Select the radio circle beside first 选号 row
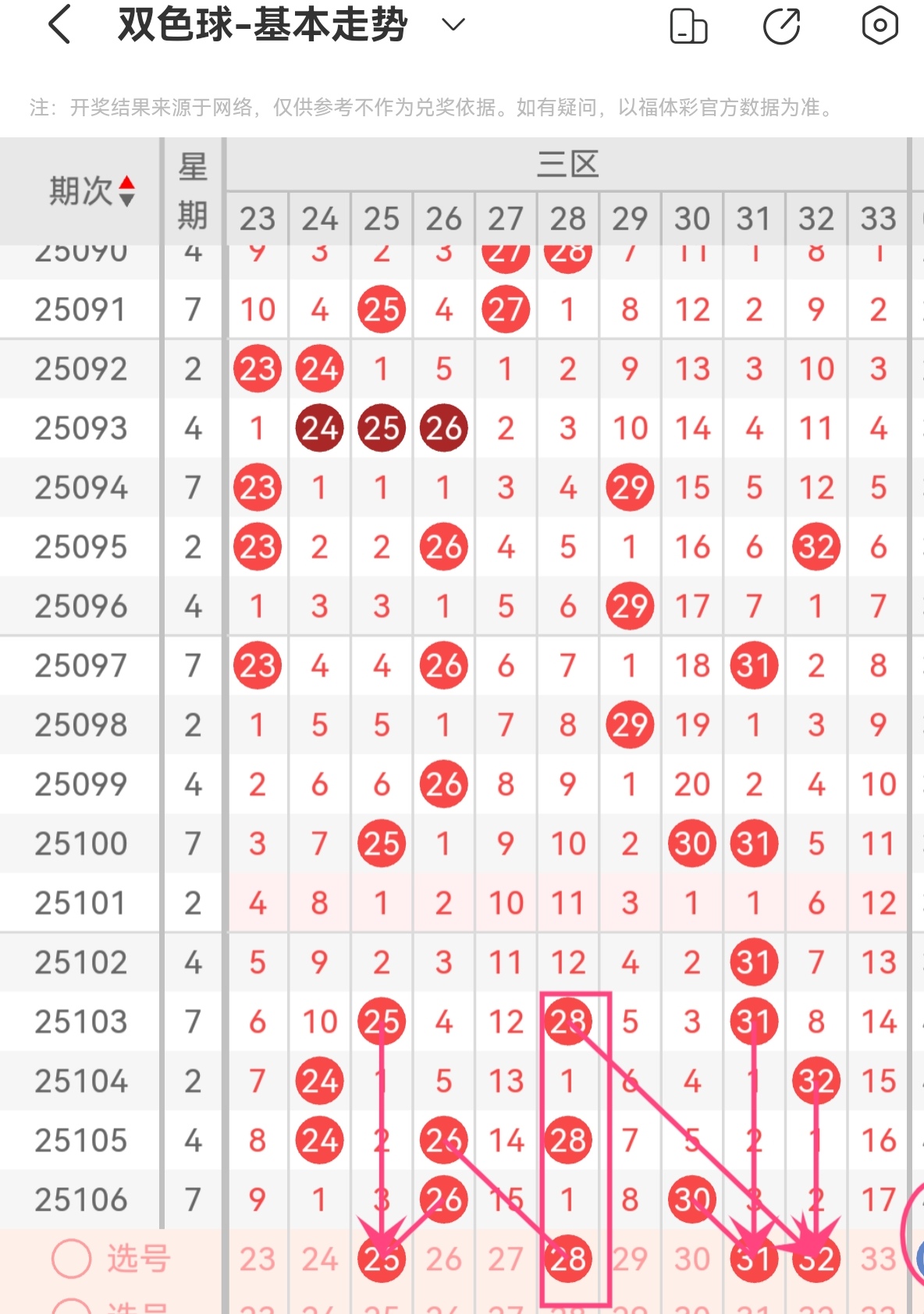 69,1257
